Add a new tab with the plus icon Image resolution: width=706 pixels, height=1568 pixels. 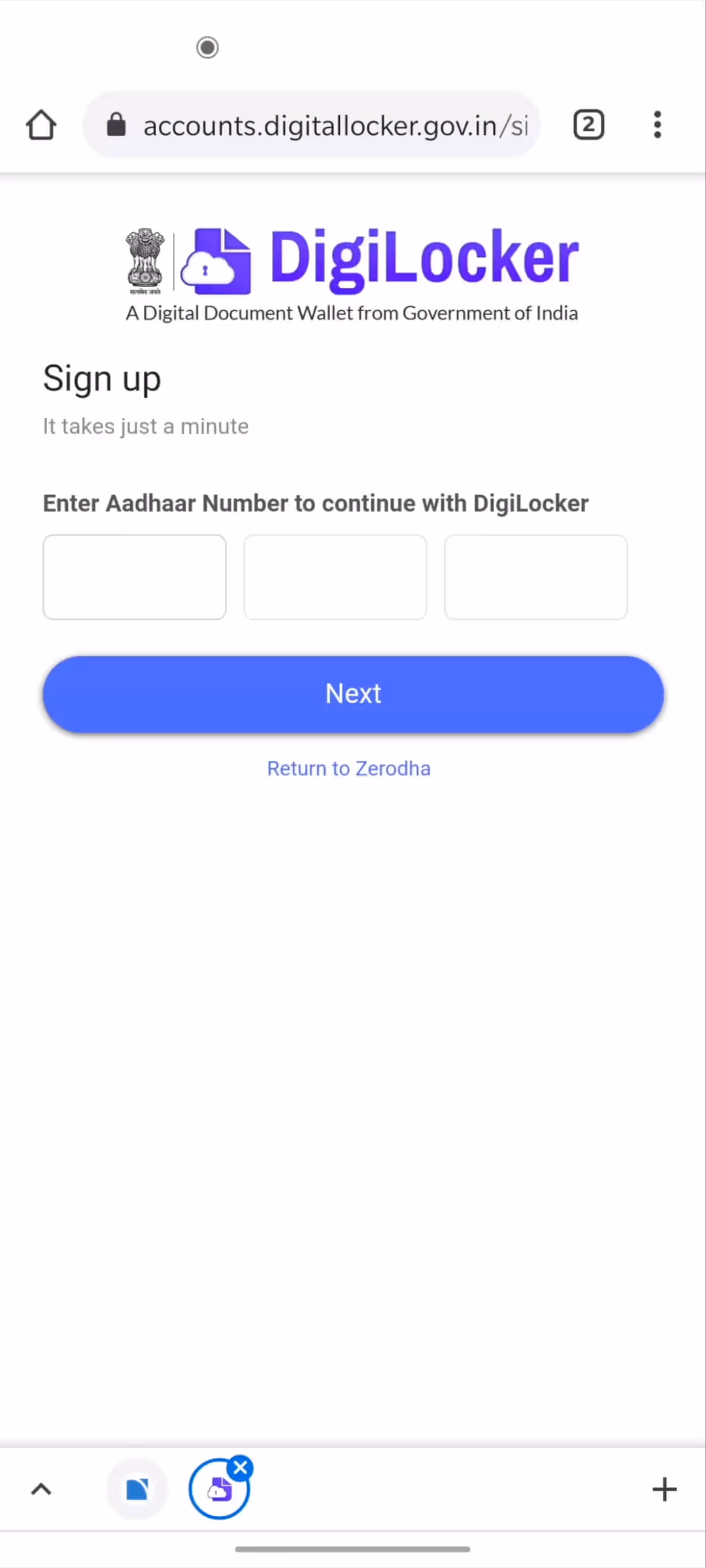point(664,1489)
